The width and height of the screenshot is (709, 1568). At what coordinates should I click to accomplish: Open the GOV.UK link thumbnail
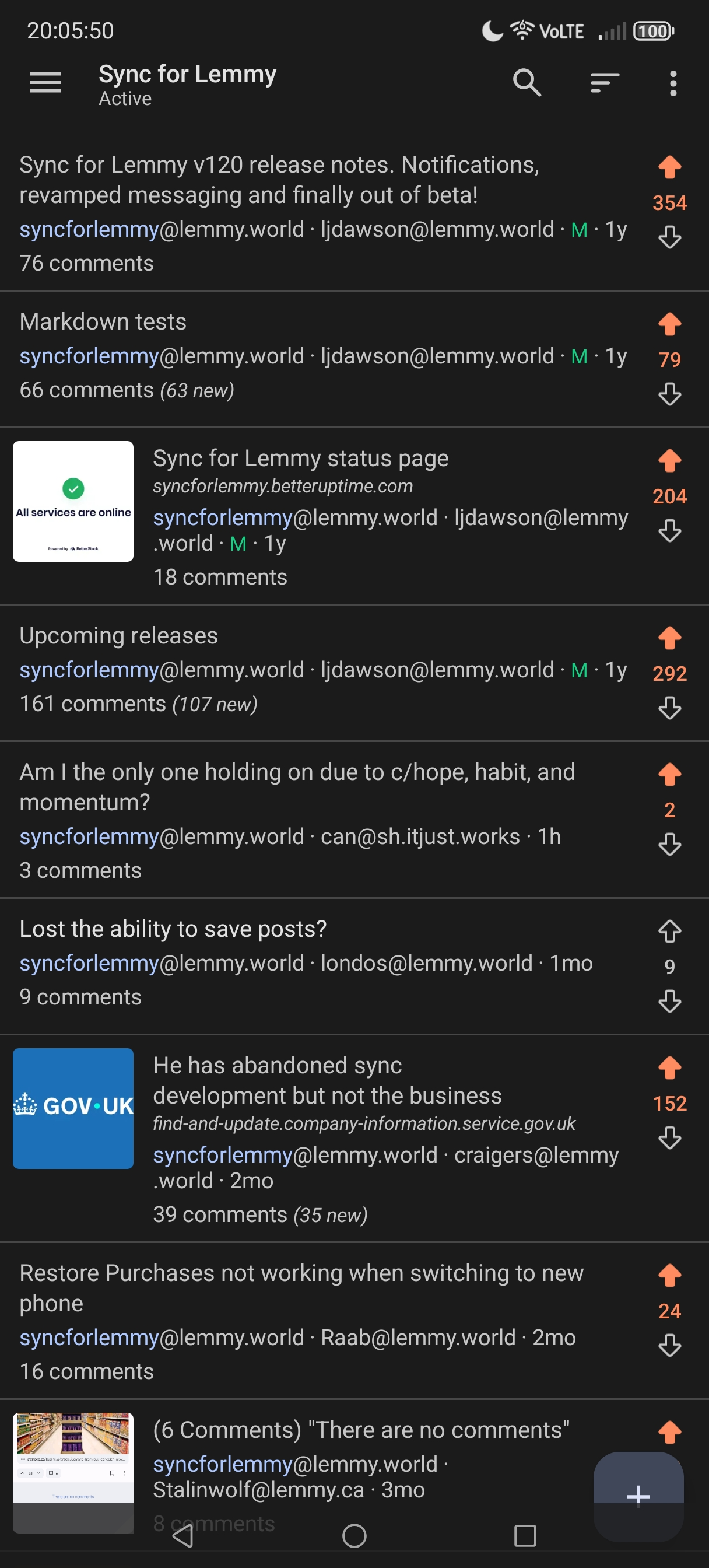coord(73,1108)
